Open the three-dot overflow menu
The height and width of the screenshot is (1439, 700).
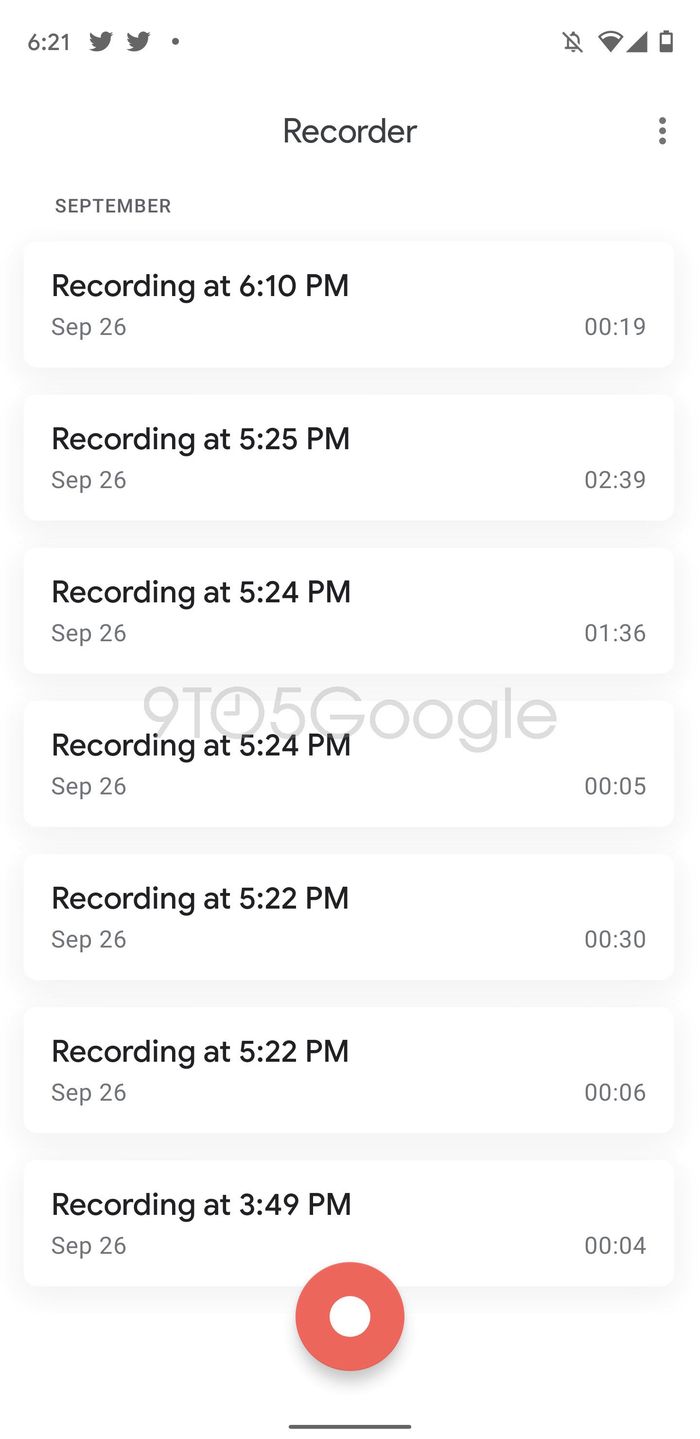(x=662, y=131)
